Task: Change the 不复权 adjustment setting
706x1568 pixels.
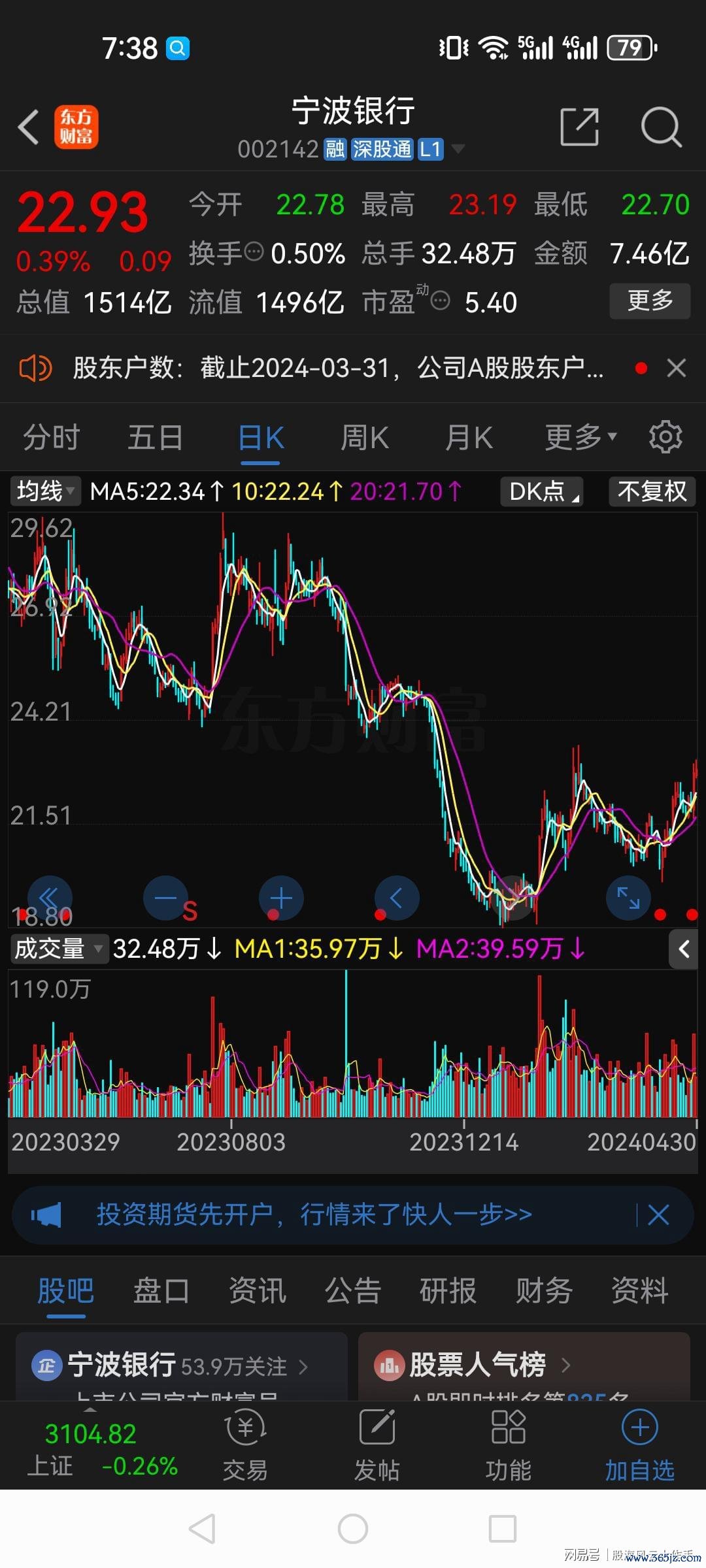Action: 652,491
